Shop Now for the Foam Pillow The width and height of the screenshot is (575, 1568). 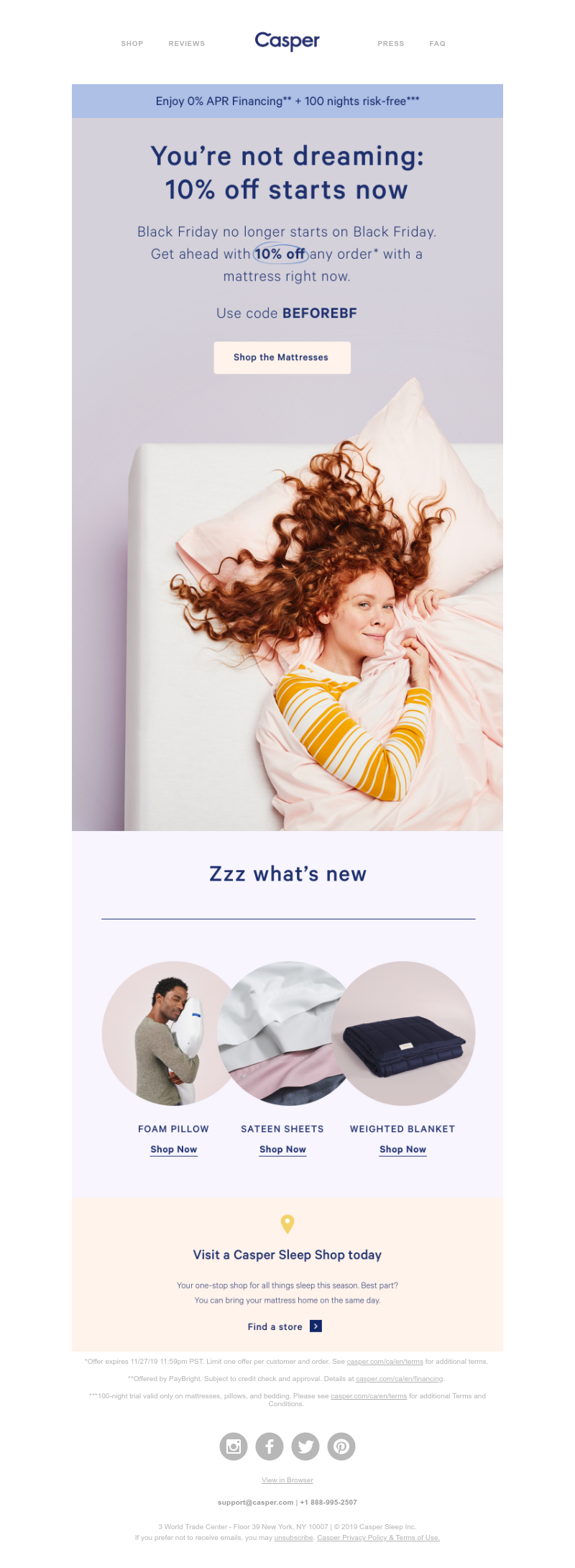click(x=174, y=1149)
